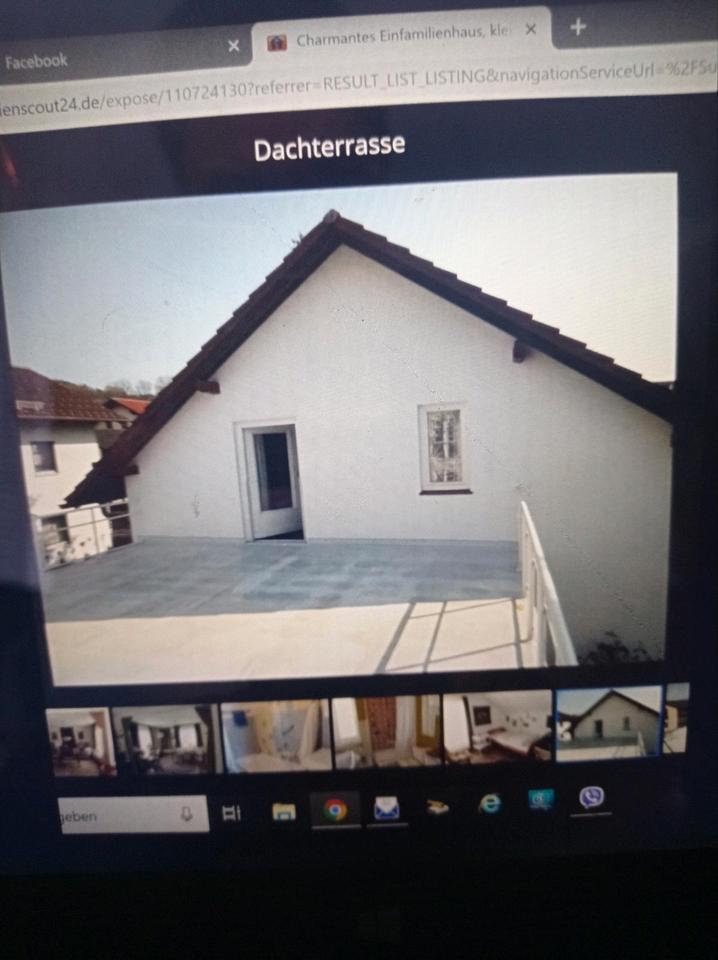Image resolution: width=718 pixels, height=960 pixels.
Task: Open Task View in the taskbar
Action: (x=231, y=813)
